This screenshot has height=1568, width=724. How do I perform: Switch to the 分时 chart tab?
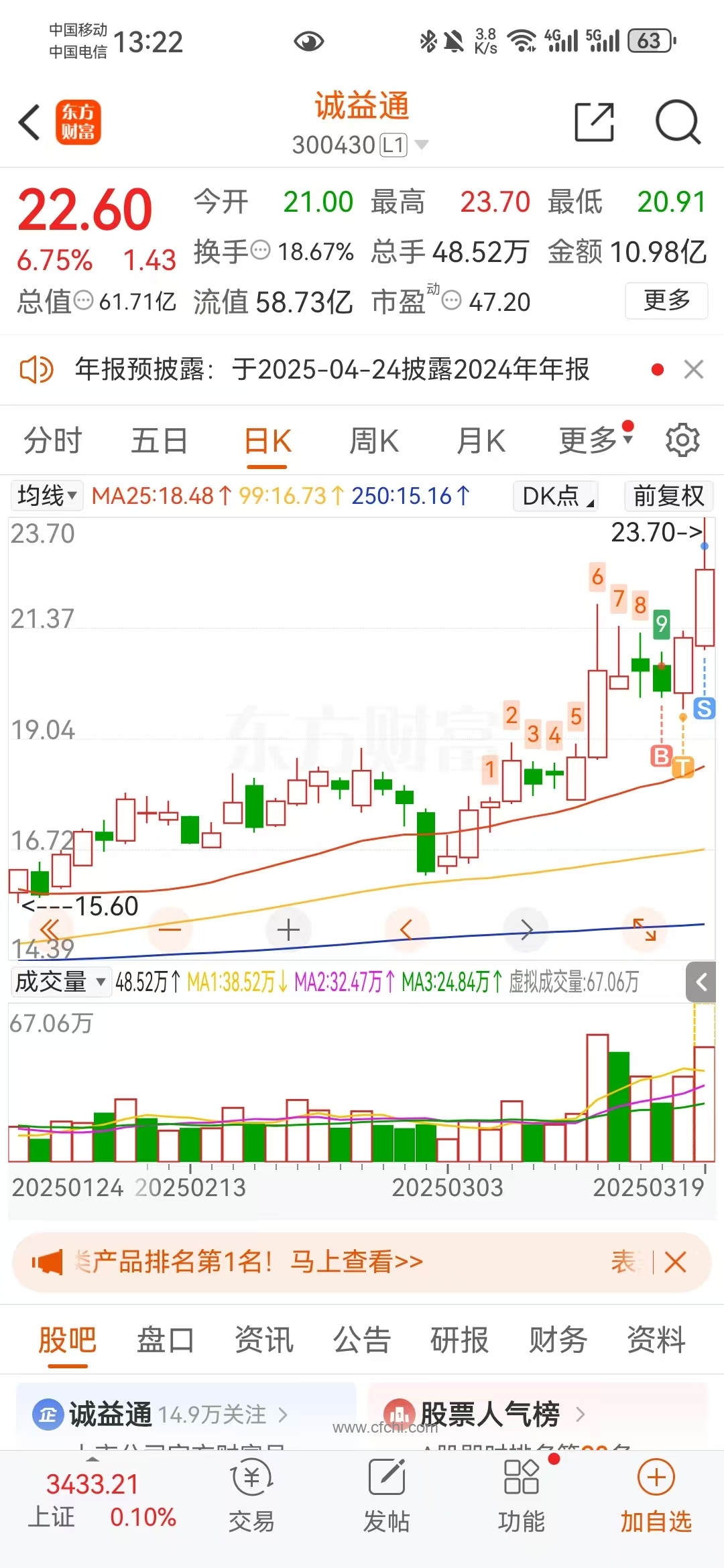52,441
